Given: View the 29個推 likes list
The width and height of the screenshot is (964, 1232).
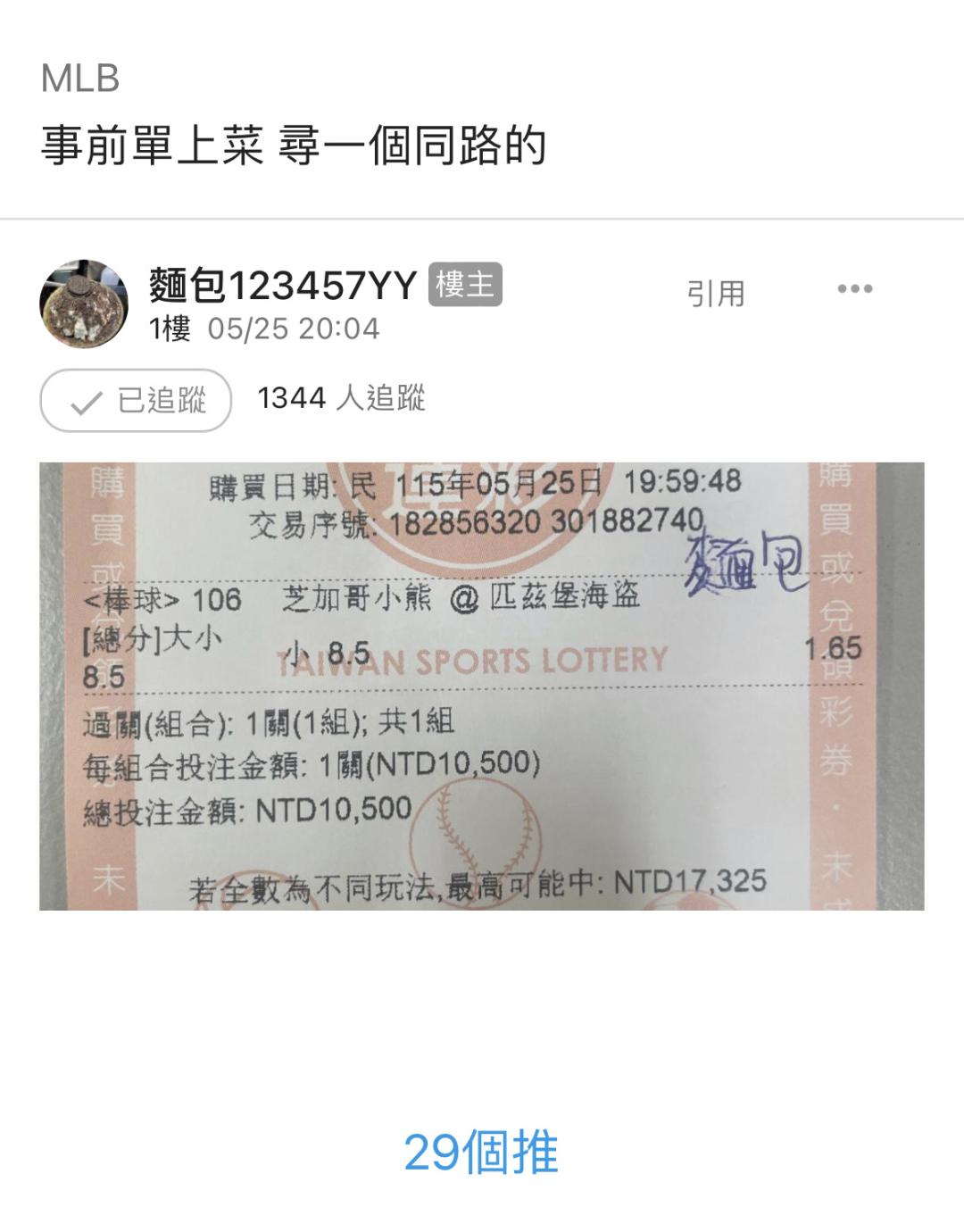Looking at the screenshot, I should point(481,1152).
